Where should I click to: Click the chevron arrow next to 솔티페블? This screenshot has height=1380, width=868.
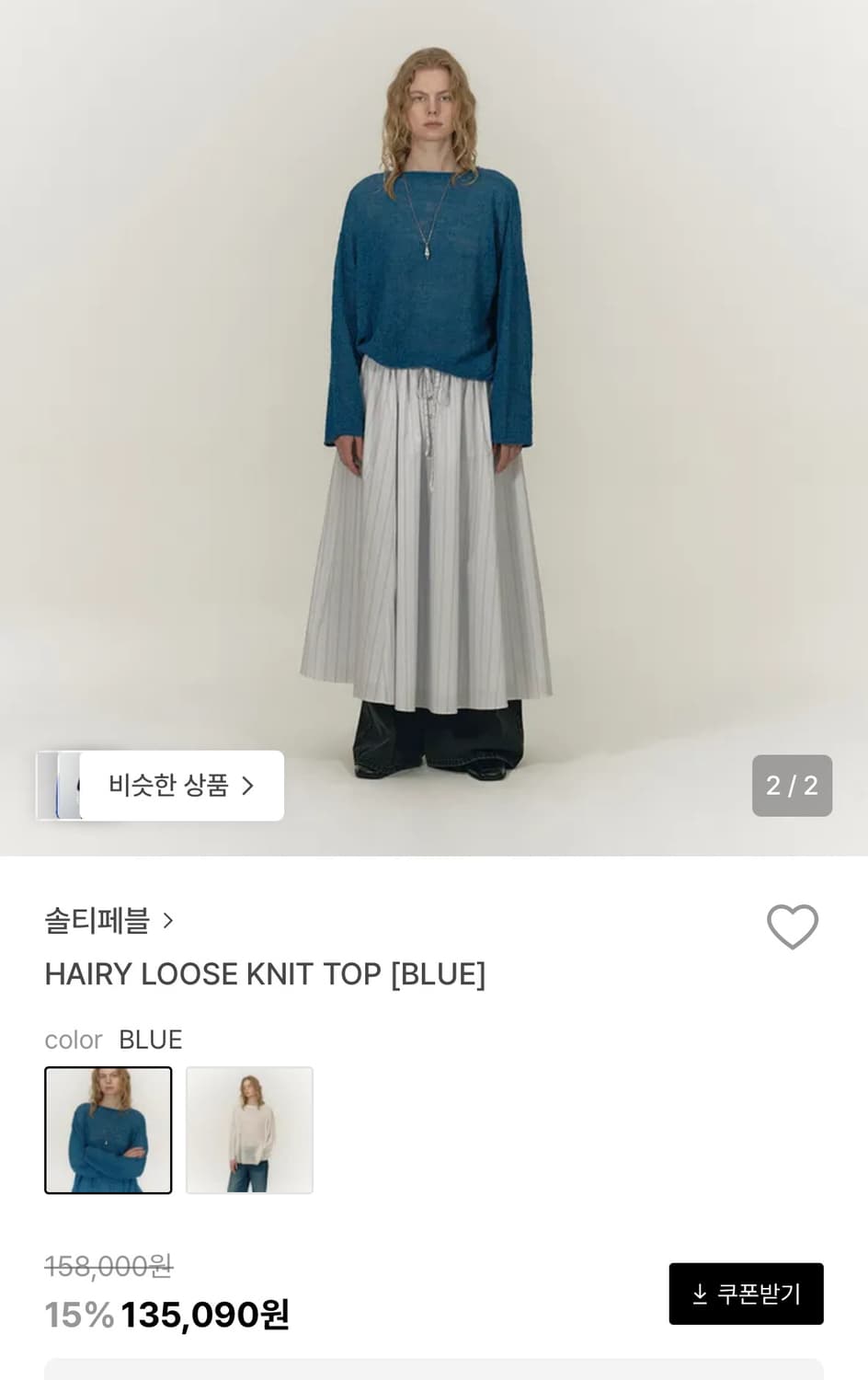tap(168, 921)
